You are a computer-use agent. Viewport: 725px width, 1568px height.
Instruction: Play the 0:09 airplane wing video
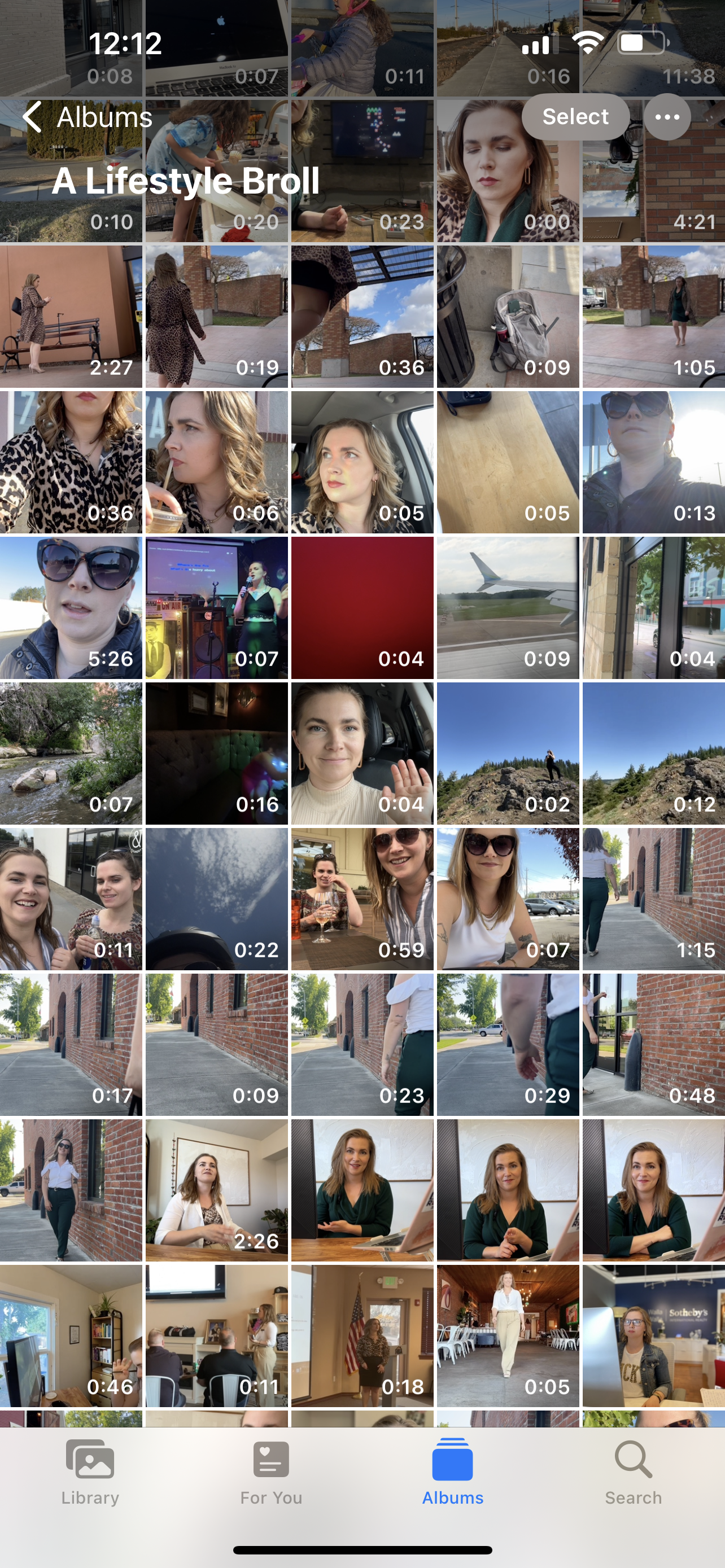(508, 607)
